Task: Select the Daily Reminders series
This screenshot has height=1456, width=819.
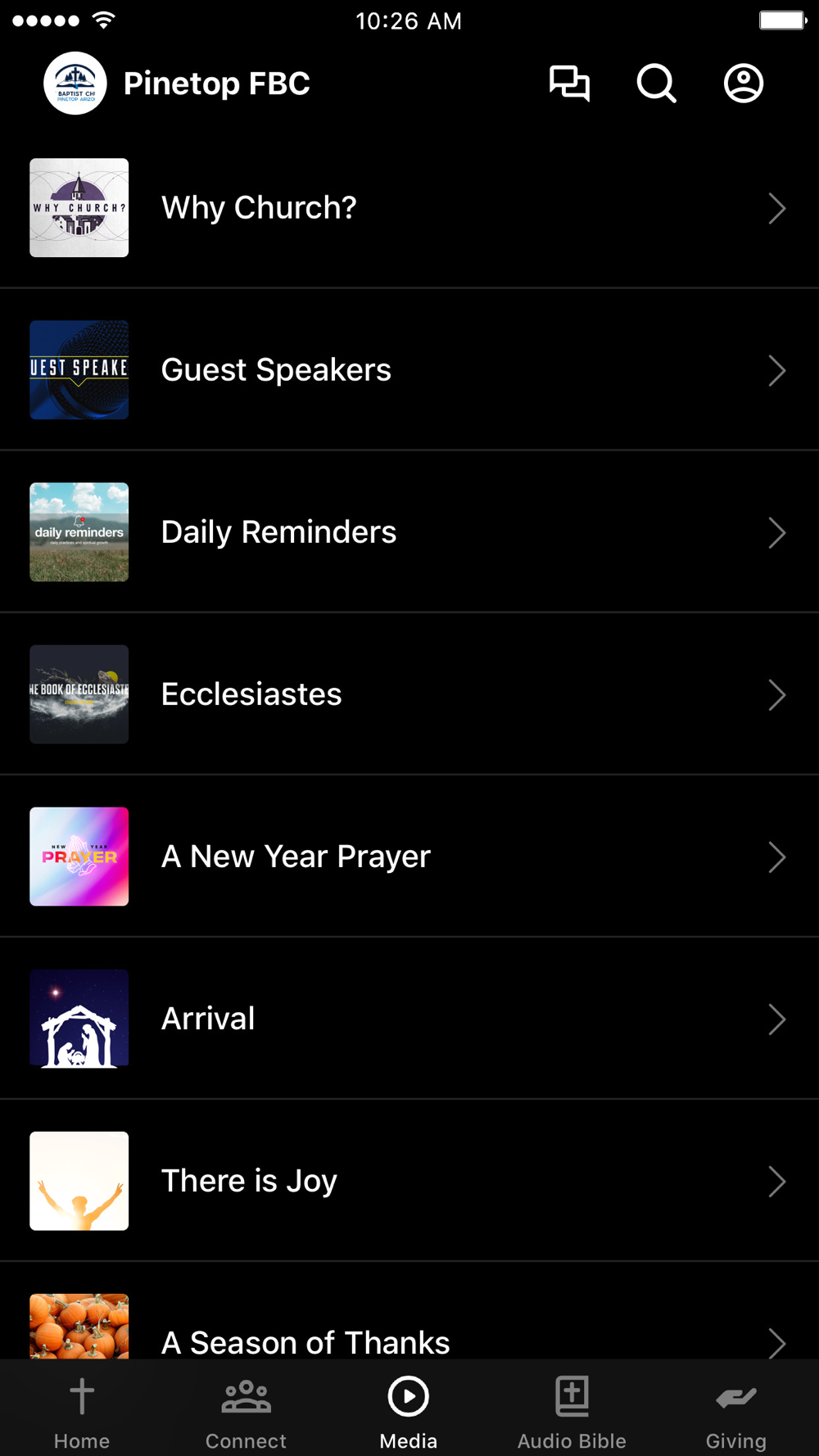Action: pos(409,532)
